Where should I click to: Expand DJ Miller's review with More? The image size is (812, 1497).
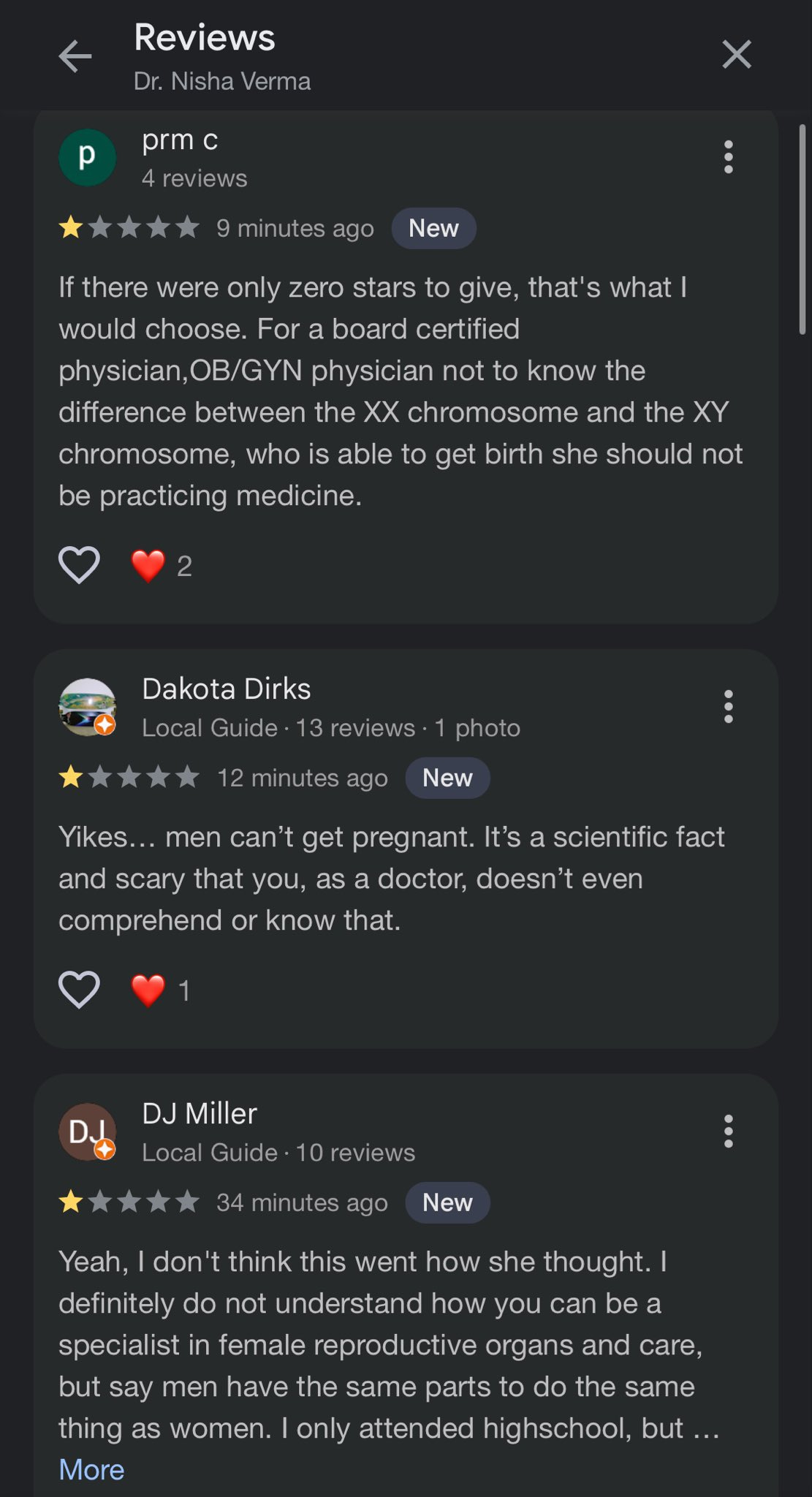pos(91,1469)
